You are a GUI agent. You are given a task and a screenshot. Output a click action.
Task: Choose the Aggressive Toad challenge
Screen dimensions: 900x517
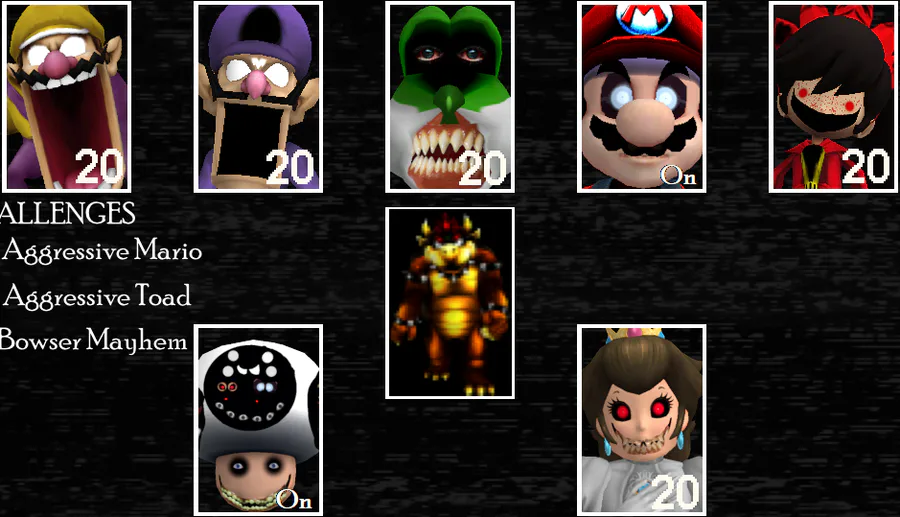click(x=97, y=296)
